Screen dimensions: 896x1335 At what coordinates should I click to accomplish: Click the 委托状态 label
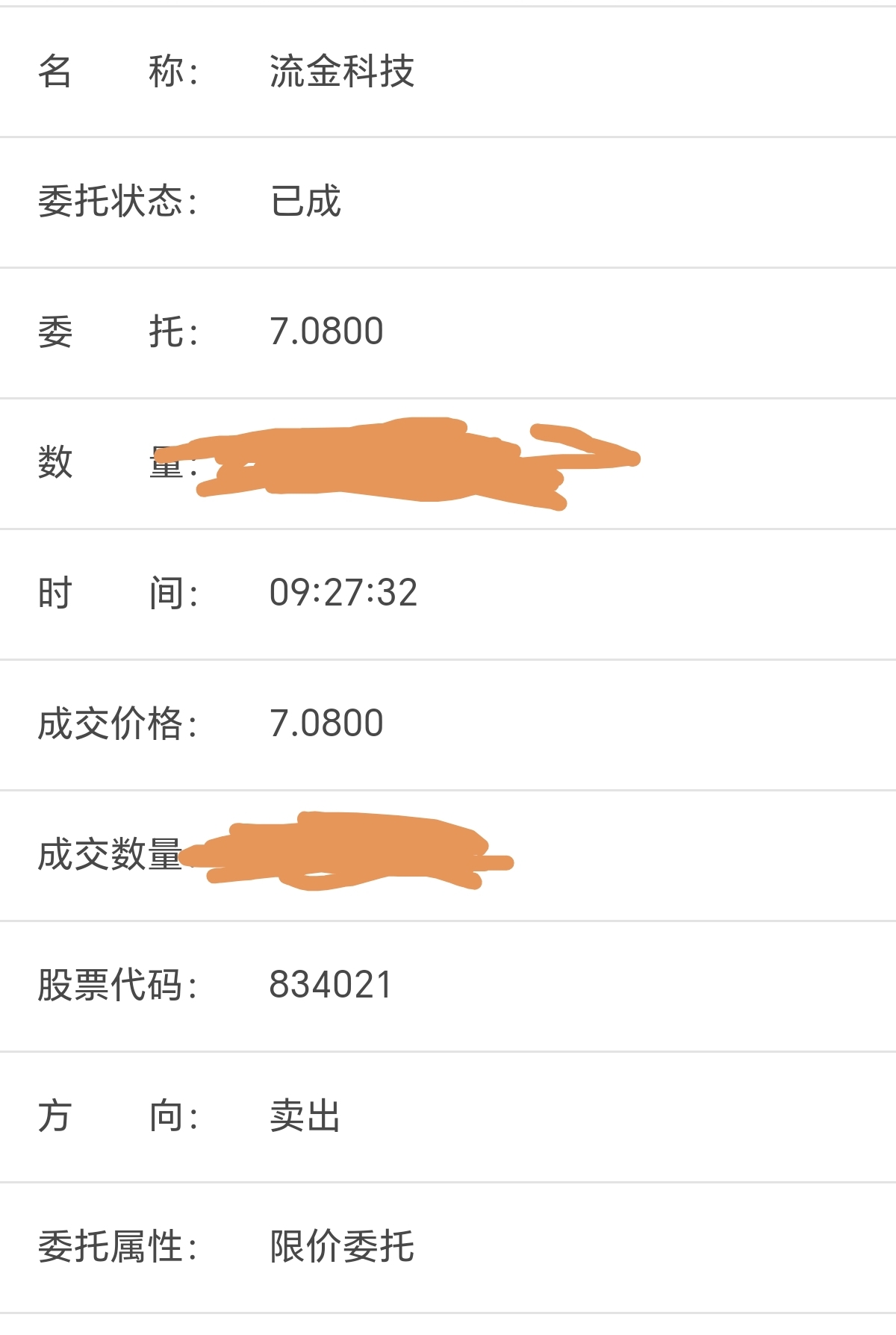119,202
